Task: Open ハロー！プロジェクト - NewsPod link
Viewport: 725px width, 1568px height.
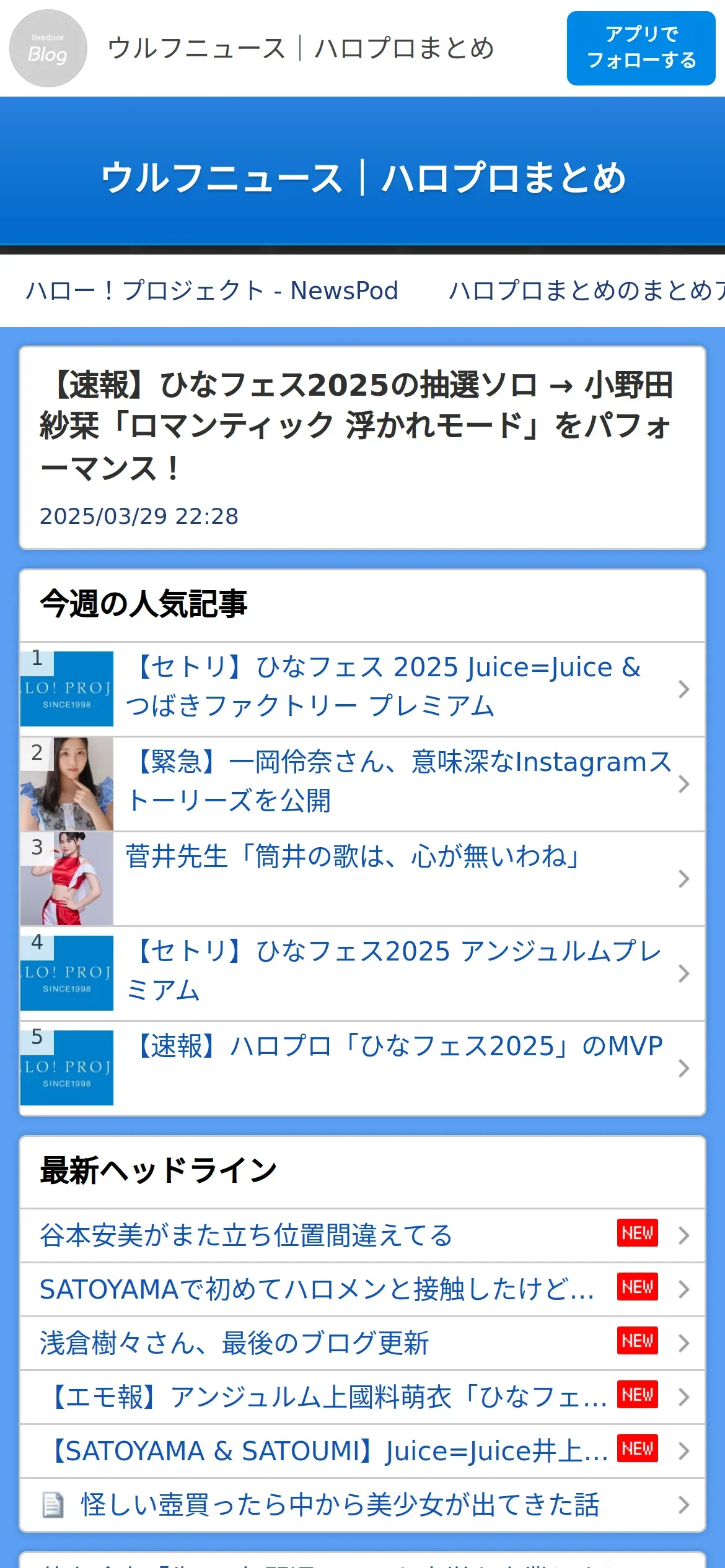Action: pos(212,290)
